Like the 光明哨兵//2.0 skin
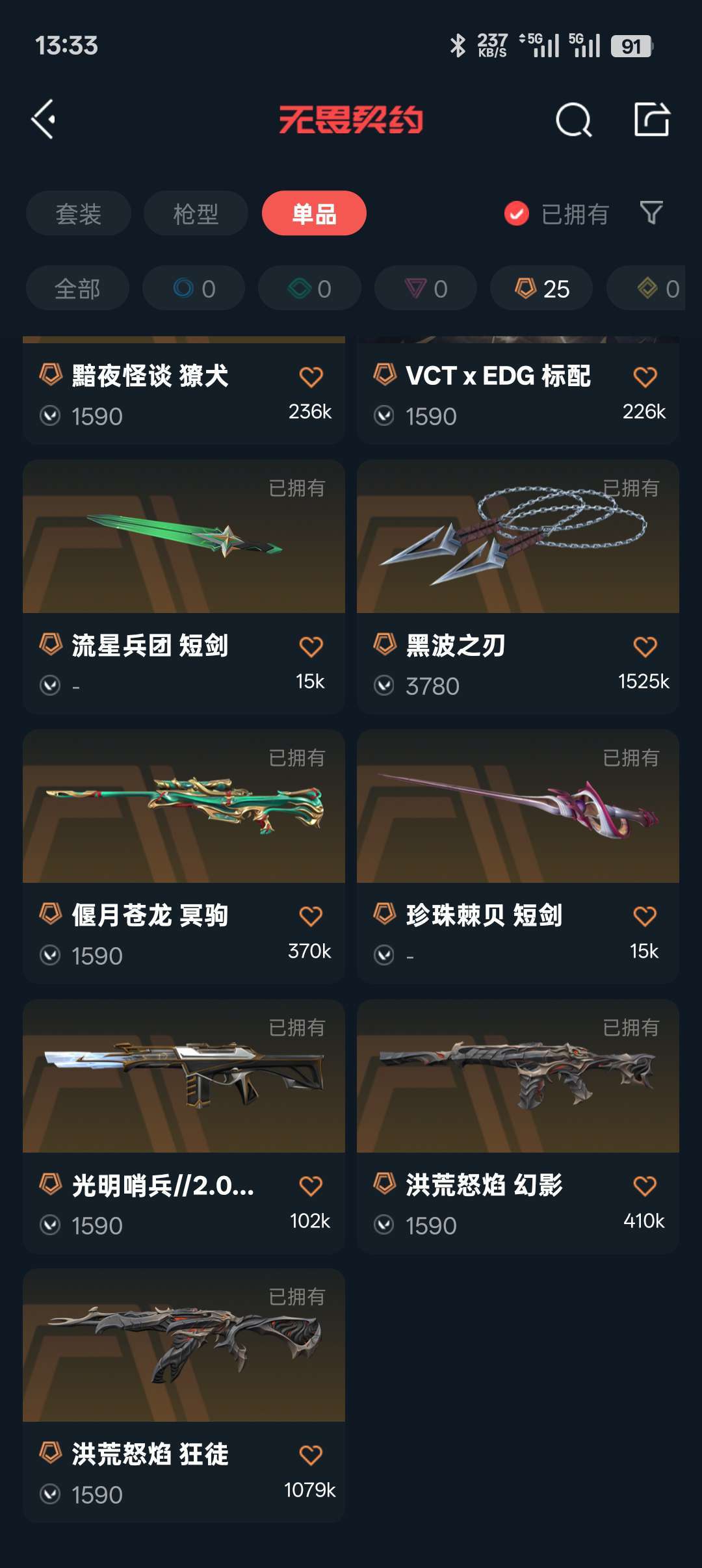The image size is (702, 1568). [x=311, y=1186]
